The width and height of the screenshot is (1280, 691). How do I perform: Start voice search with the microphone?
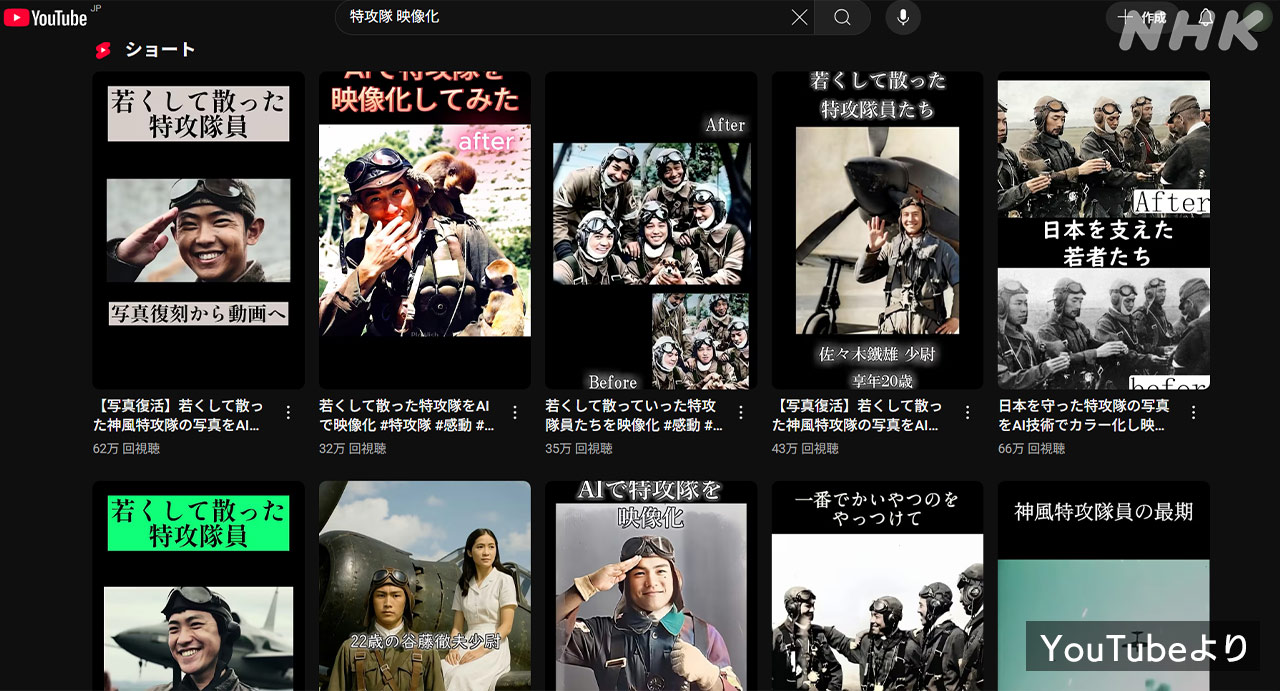pos(903,17)
